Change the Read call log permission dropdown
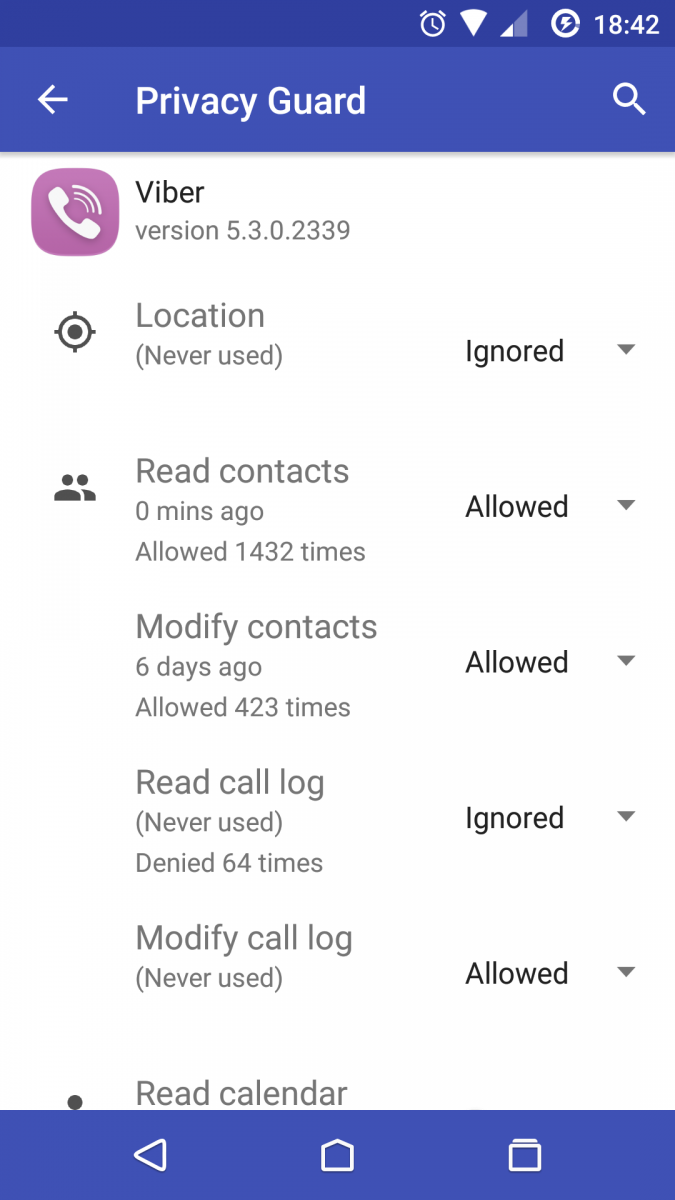The width and height of the screenshot is (675, 1200). point(550,818)
